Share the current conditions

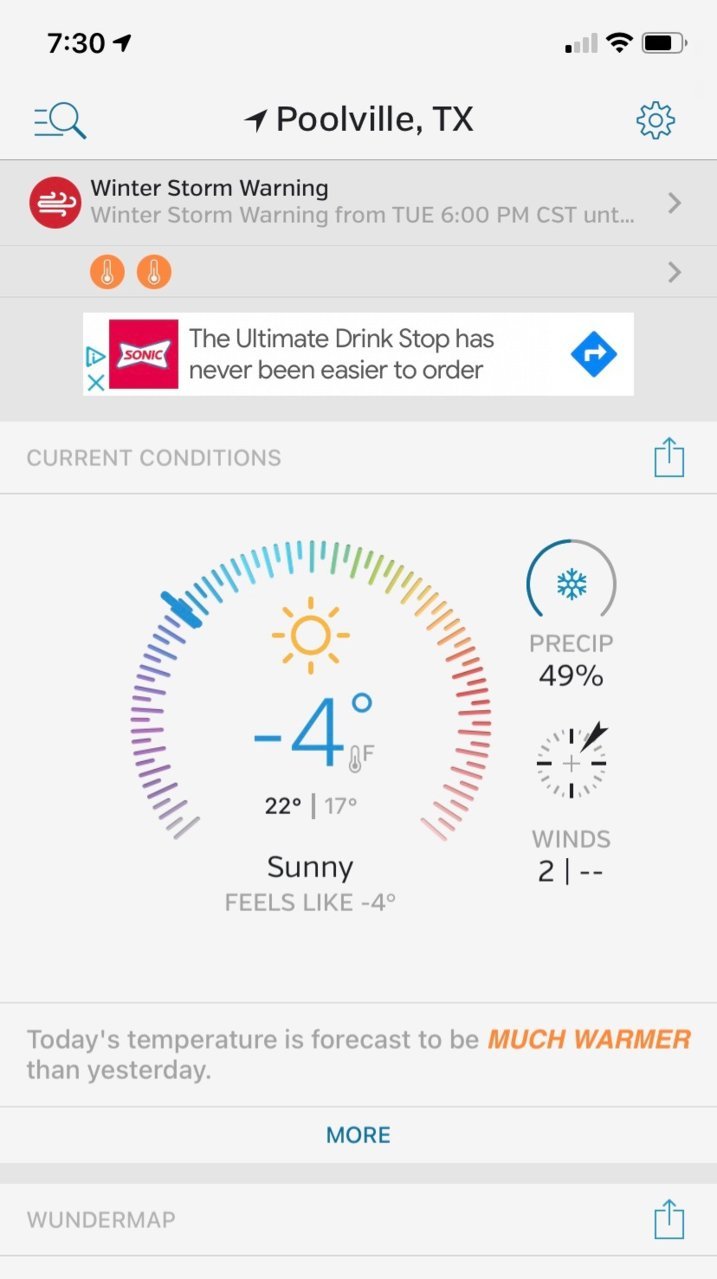click(x=669, y=457)
